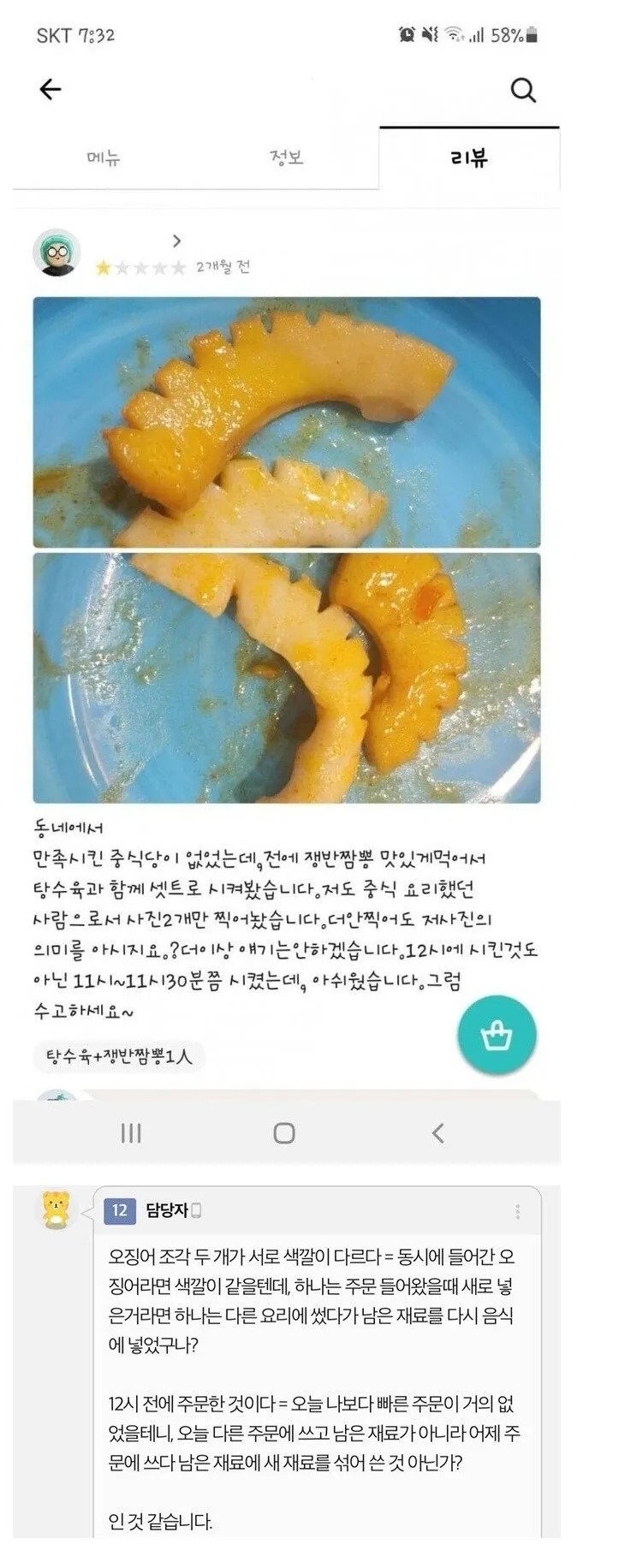The width and height of the screenshot is (619, 1568).
Task: Tap the 탕수육+쟁반짬뽕1人 menu chip
Action: (x=120, y=1056)
